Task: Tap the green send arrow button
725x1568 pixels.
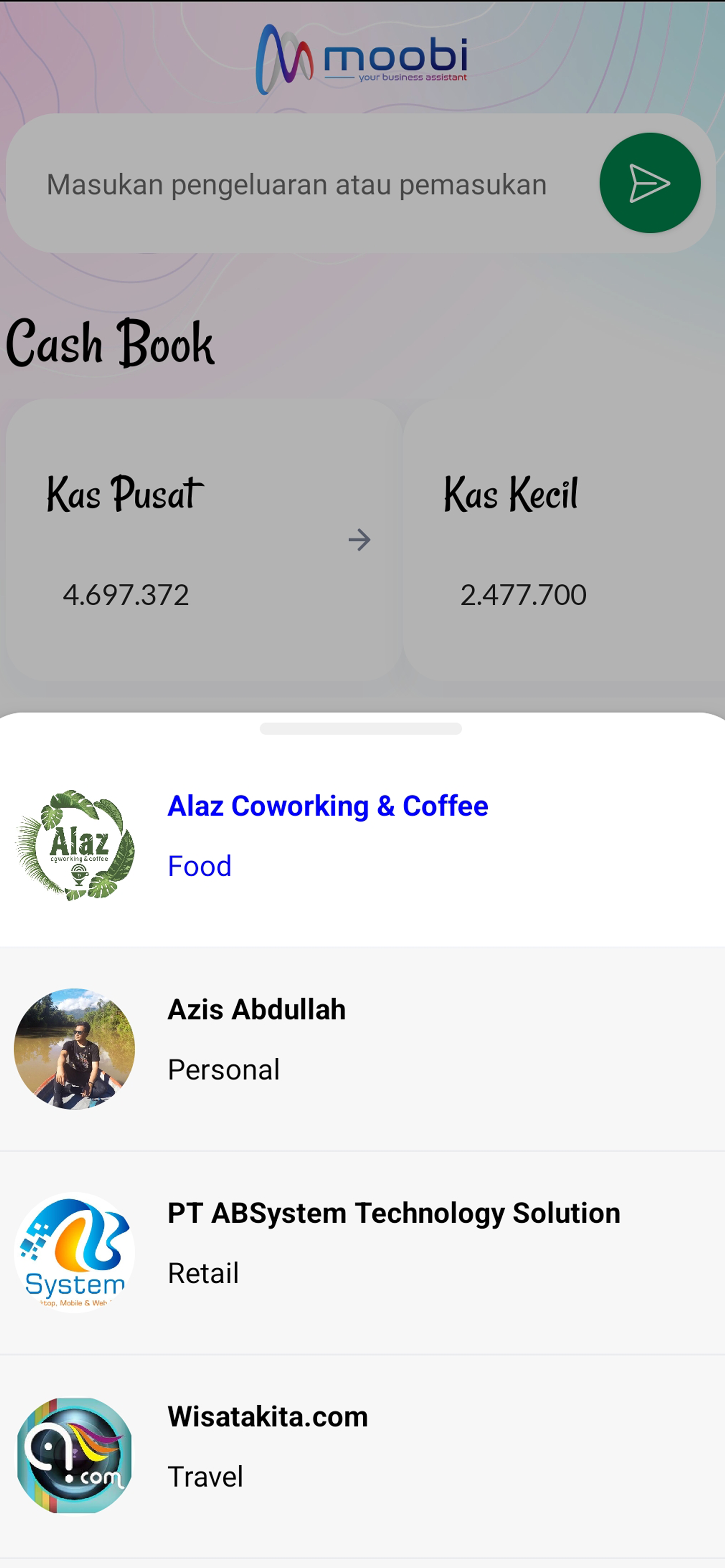Action: 650,182
